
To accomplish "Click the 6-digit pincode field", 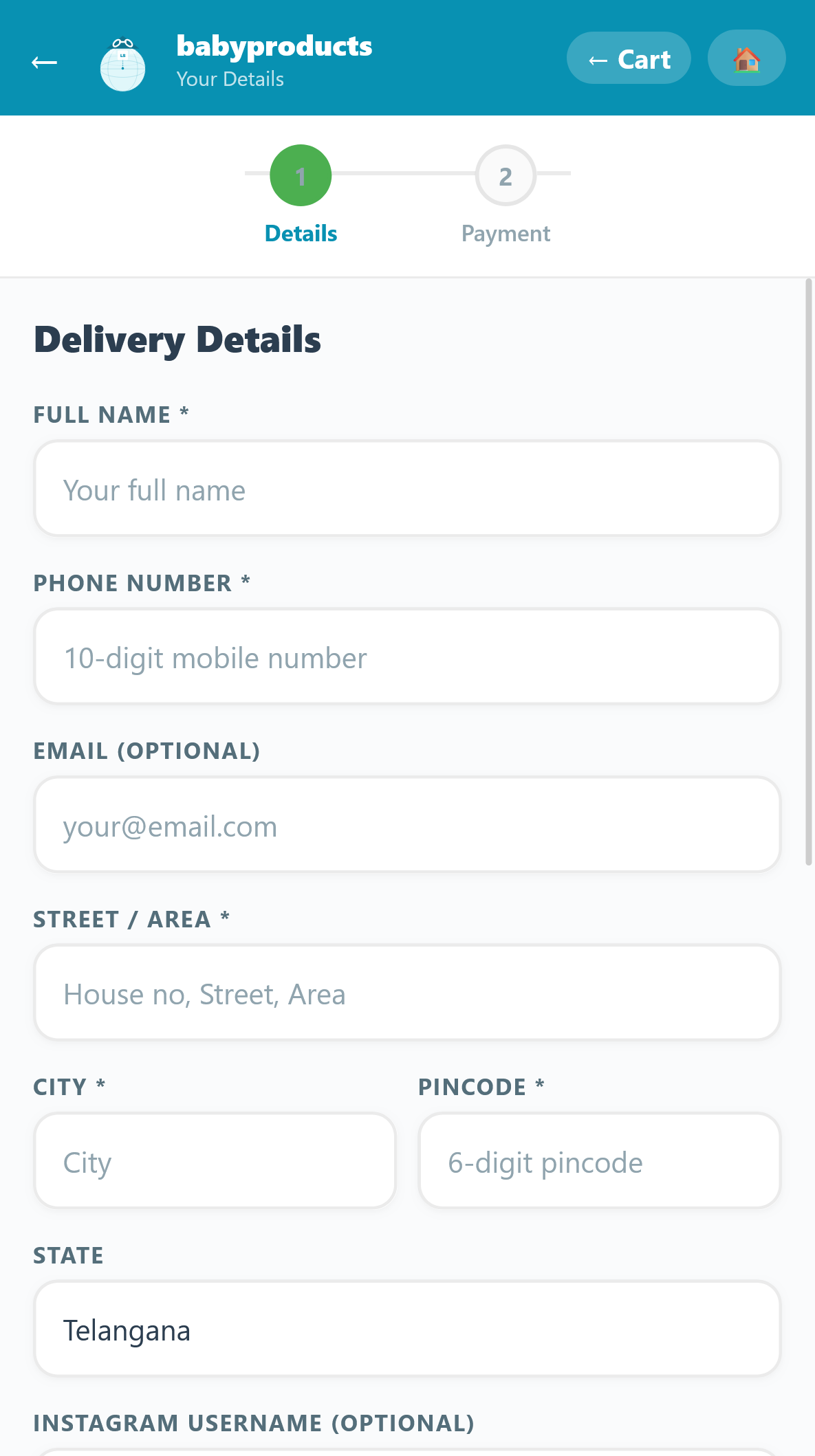I will click(x=599, y=1160).
